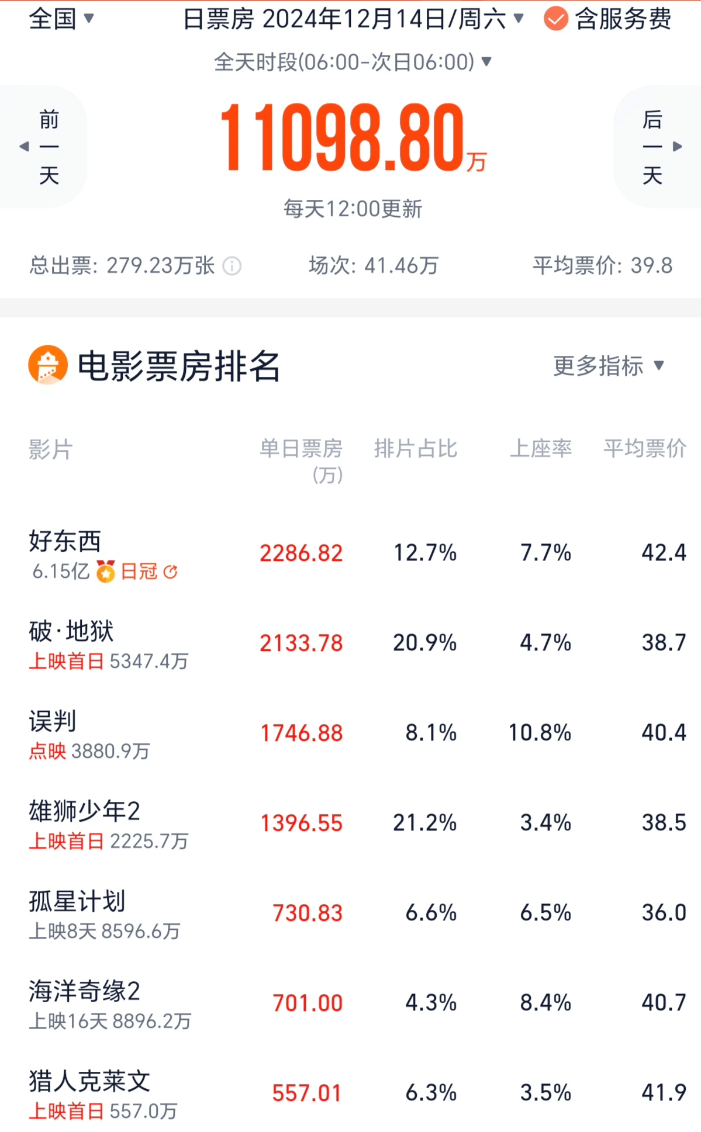The width and height of the screenshot is (701, 1132).
Task: Expand the 全天时段 time range selector
Action: (353, 62)
